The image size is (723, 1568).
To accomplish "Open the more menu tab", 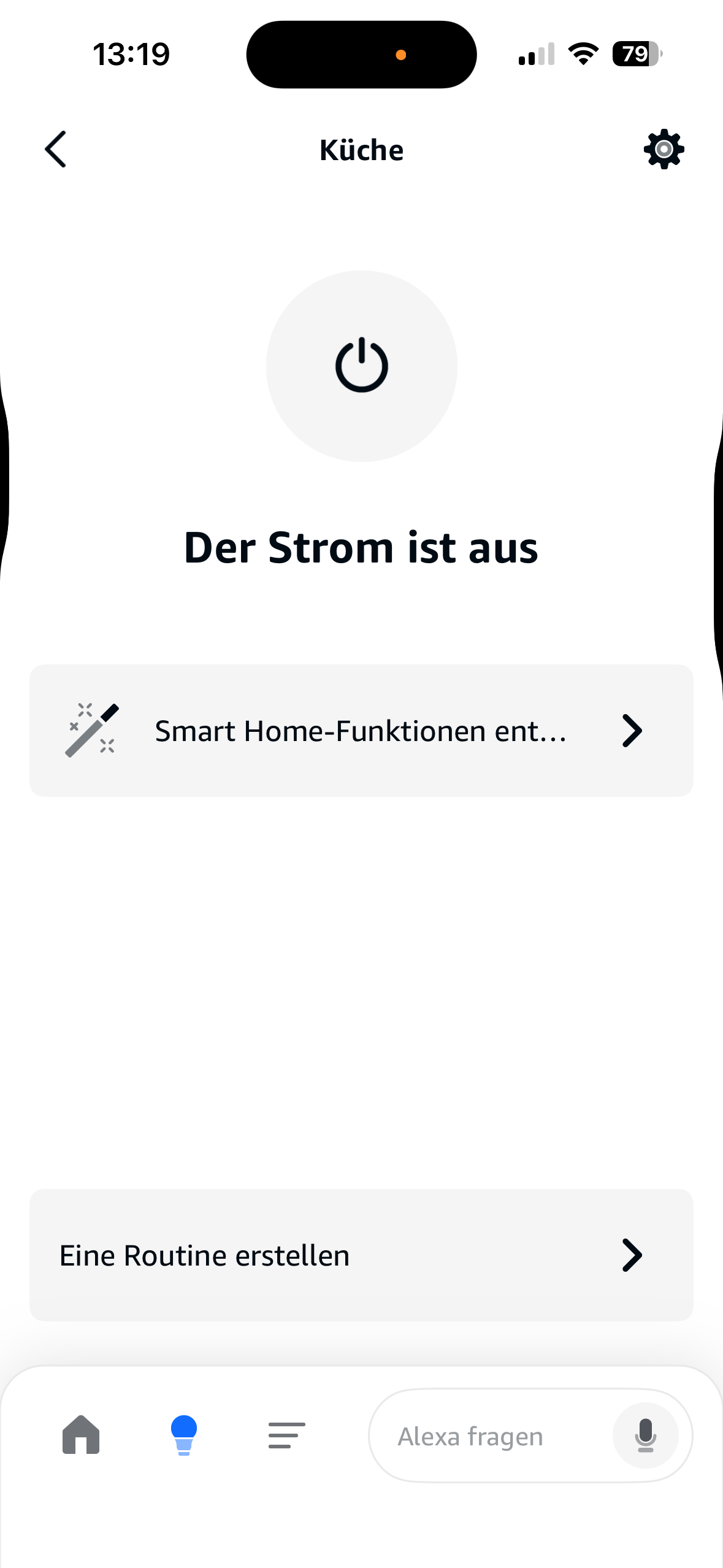I will tap(286, 1435).
